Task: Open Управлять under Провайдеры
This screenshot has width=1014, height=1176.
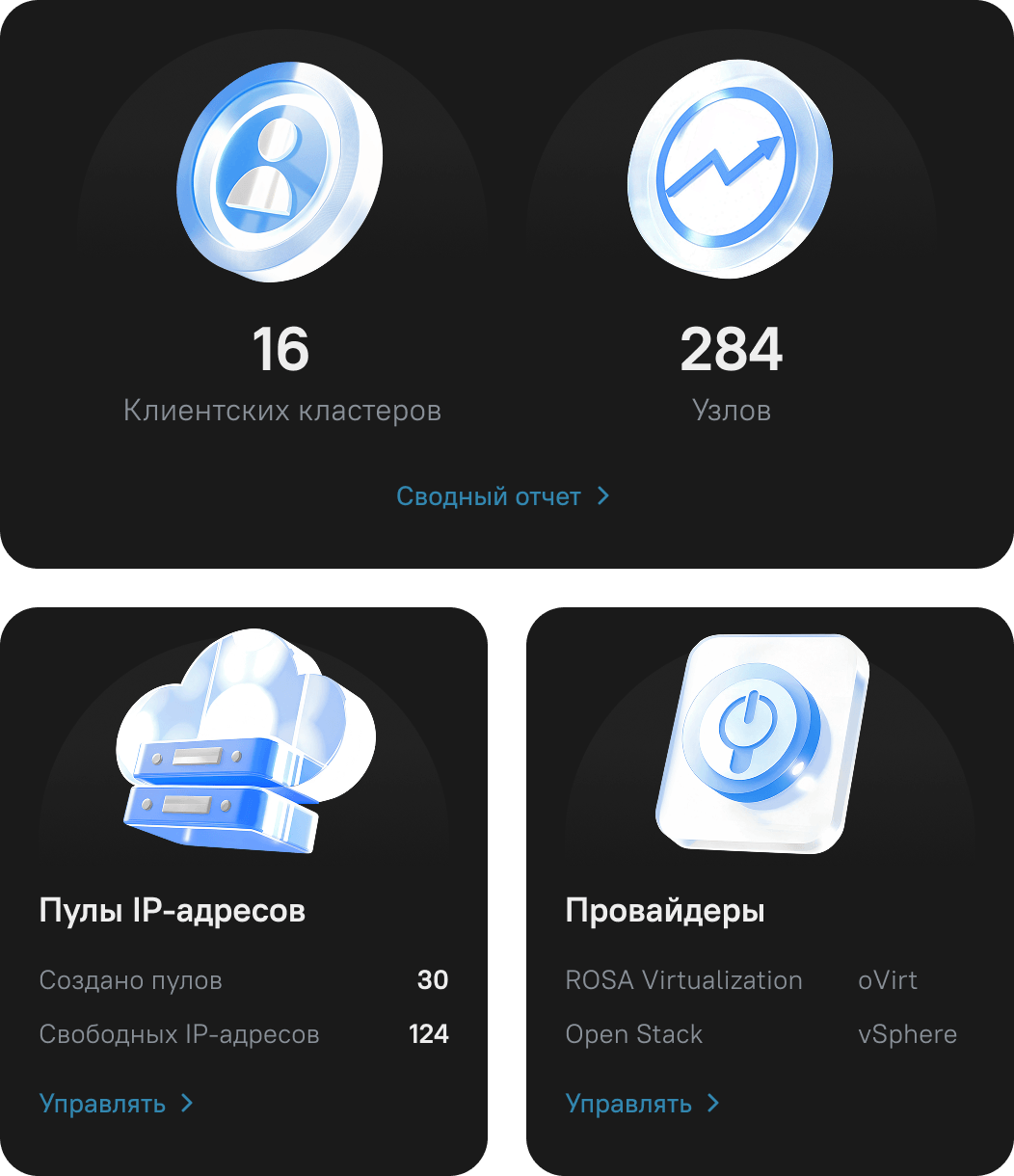Action: coord(642,1104)
